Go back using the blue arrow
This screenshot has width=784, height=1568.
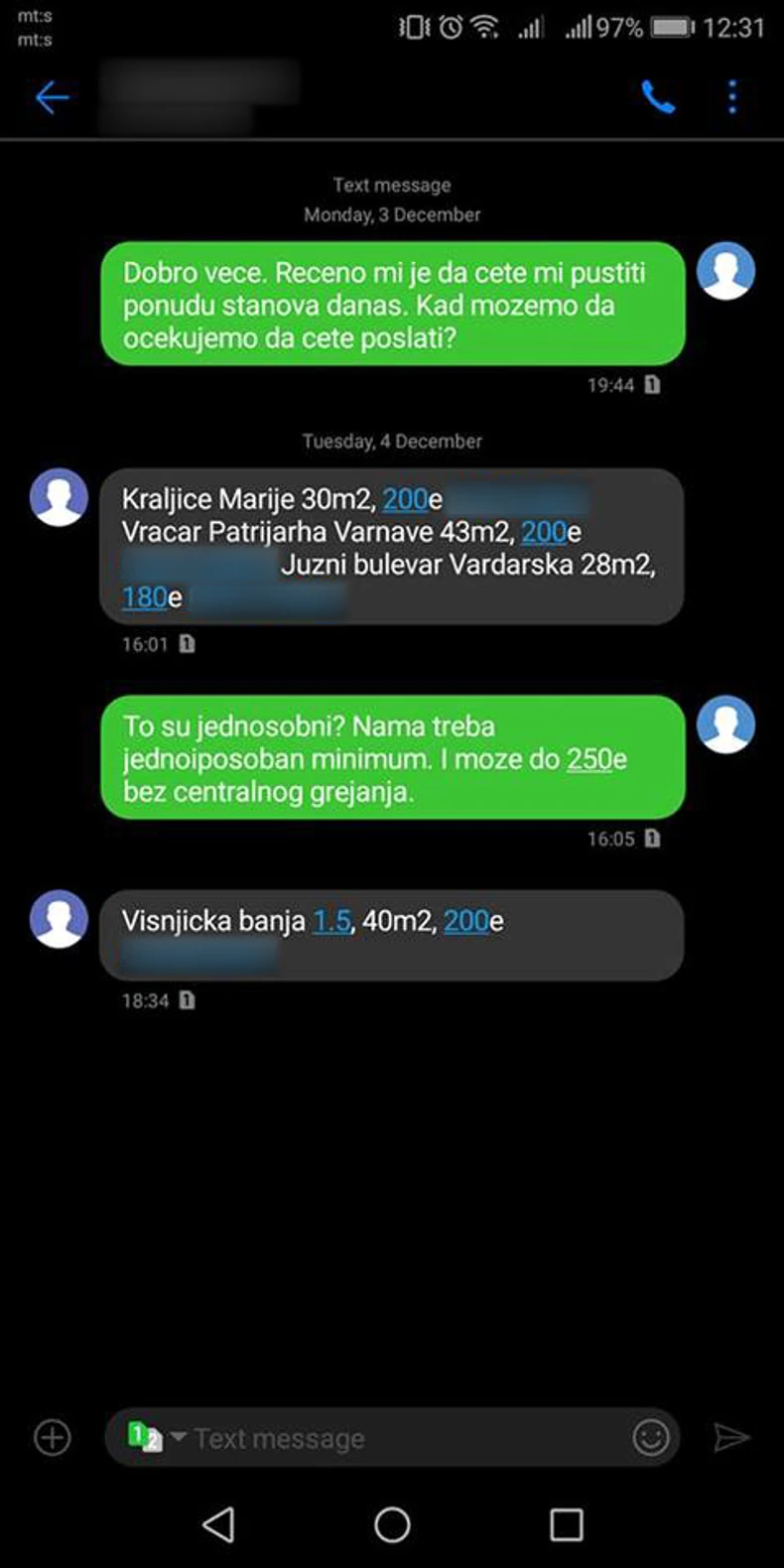click(52, 97)
